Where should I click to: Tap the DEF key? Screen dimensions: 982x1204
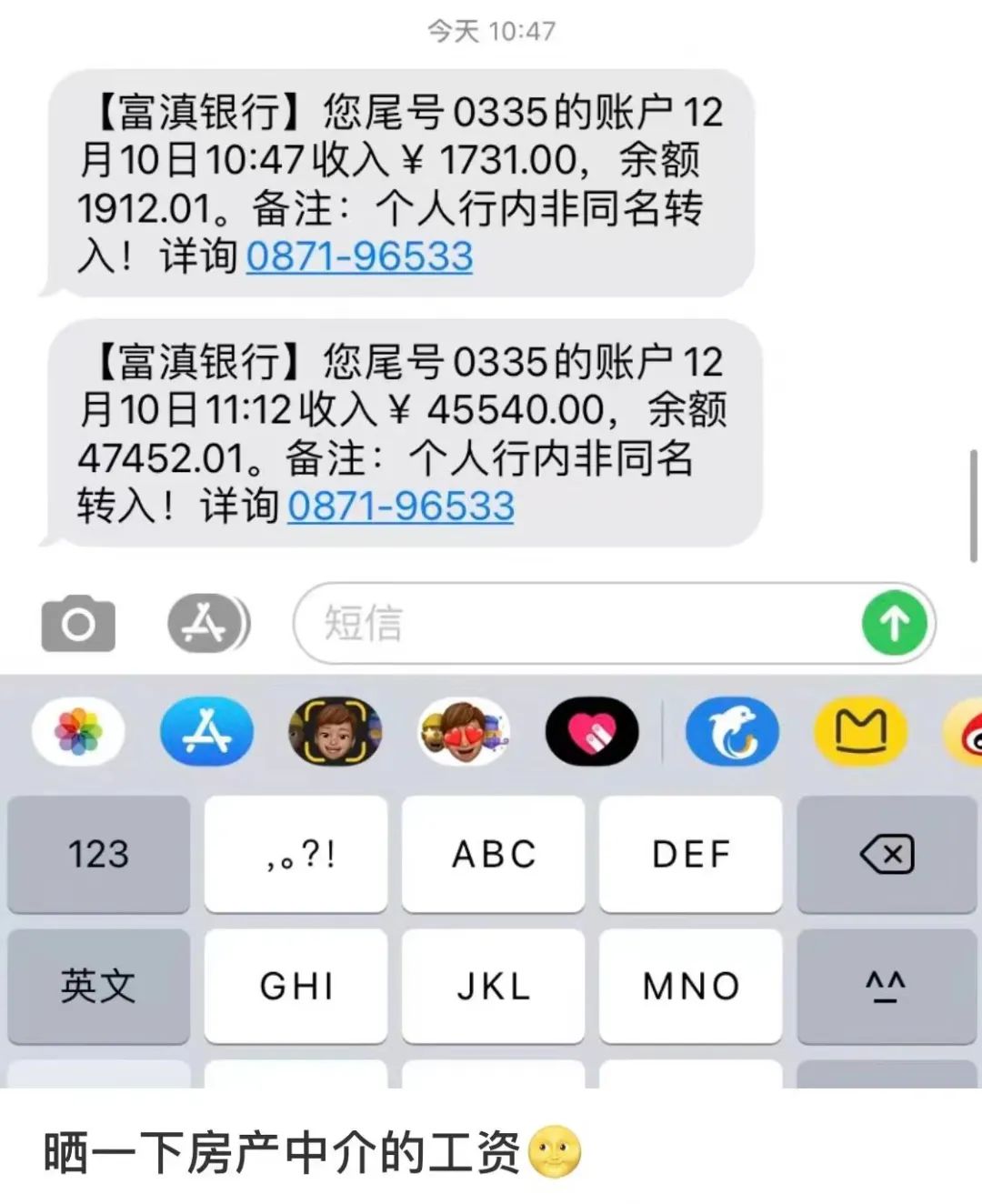point(690,854)
